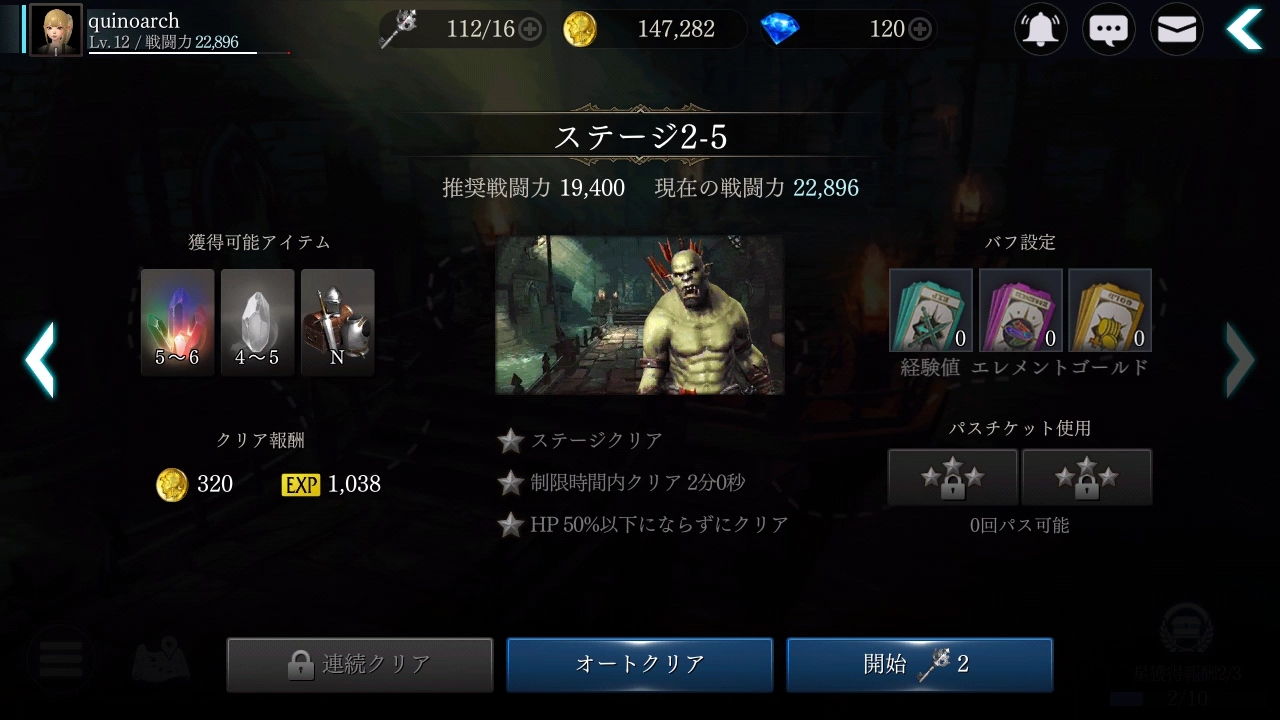Tap オートクリア button

pyautogui.click(x=640, y=664)
